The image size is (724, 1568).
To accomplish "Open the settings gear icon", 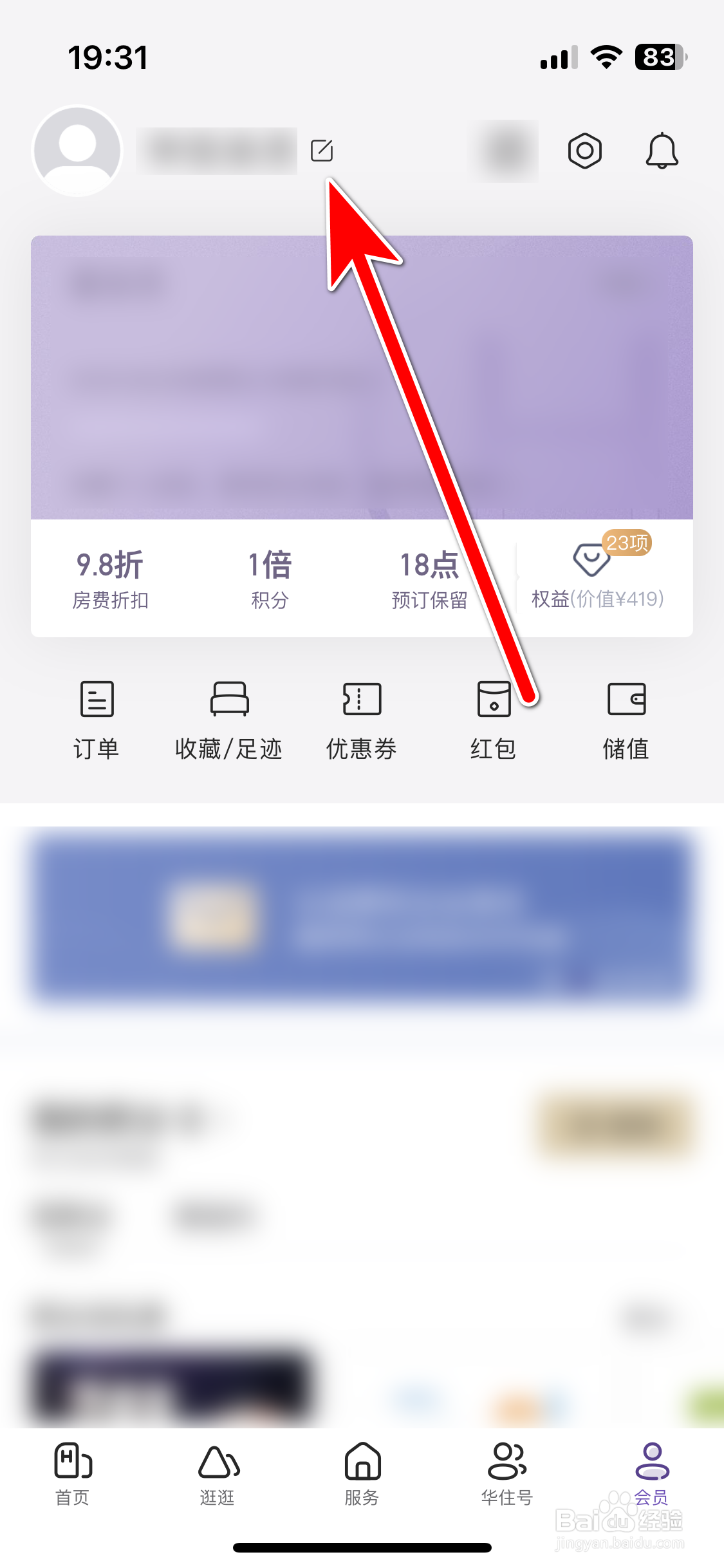I will click(x=583, y=150).
